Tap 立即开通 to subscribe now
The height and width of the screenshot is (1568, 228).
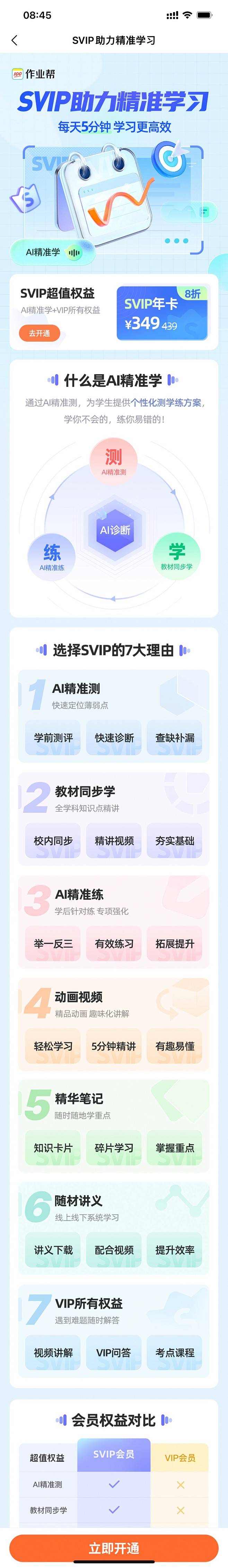[x=114, y=1547]
